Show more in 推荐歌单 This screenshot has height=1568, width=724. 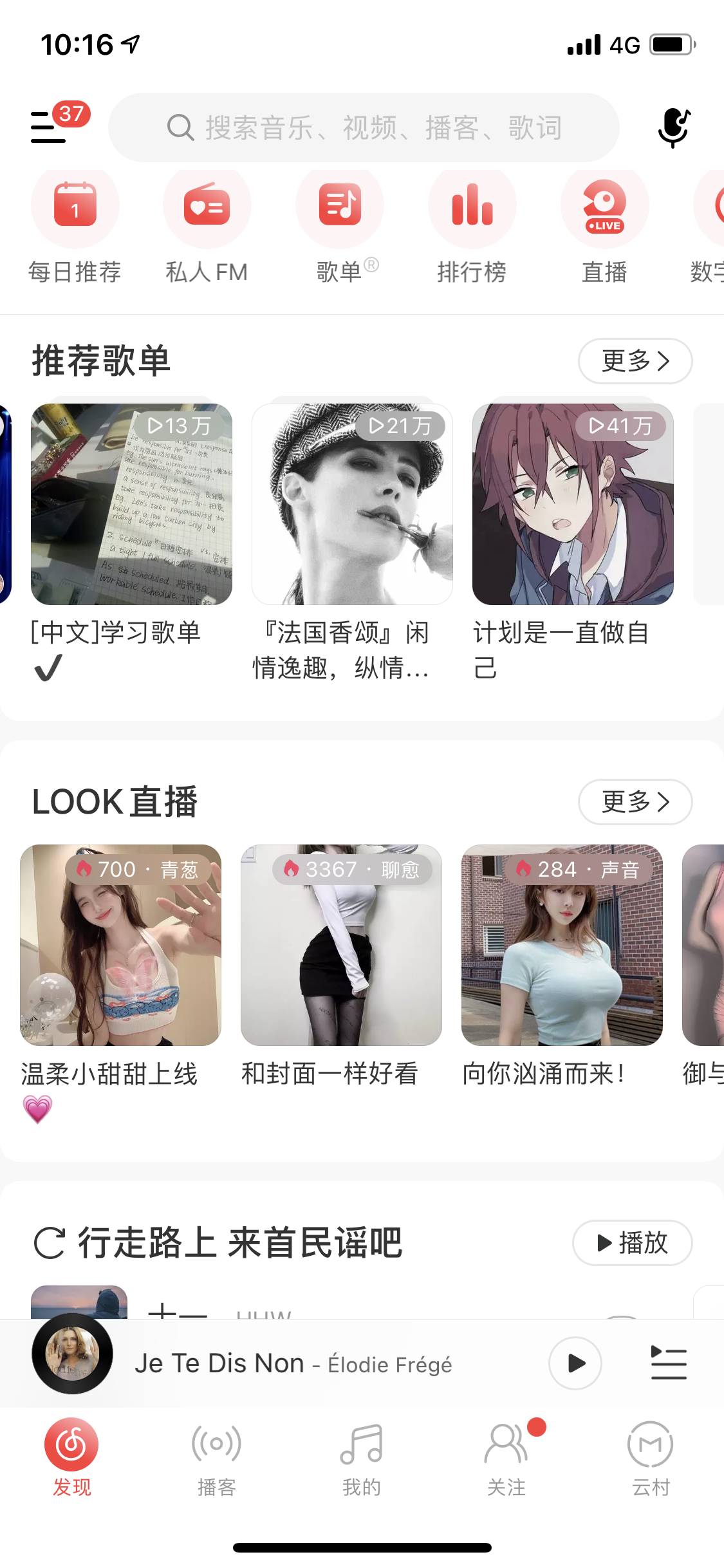tap(635, 361)
